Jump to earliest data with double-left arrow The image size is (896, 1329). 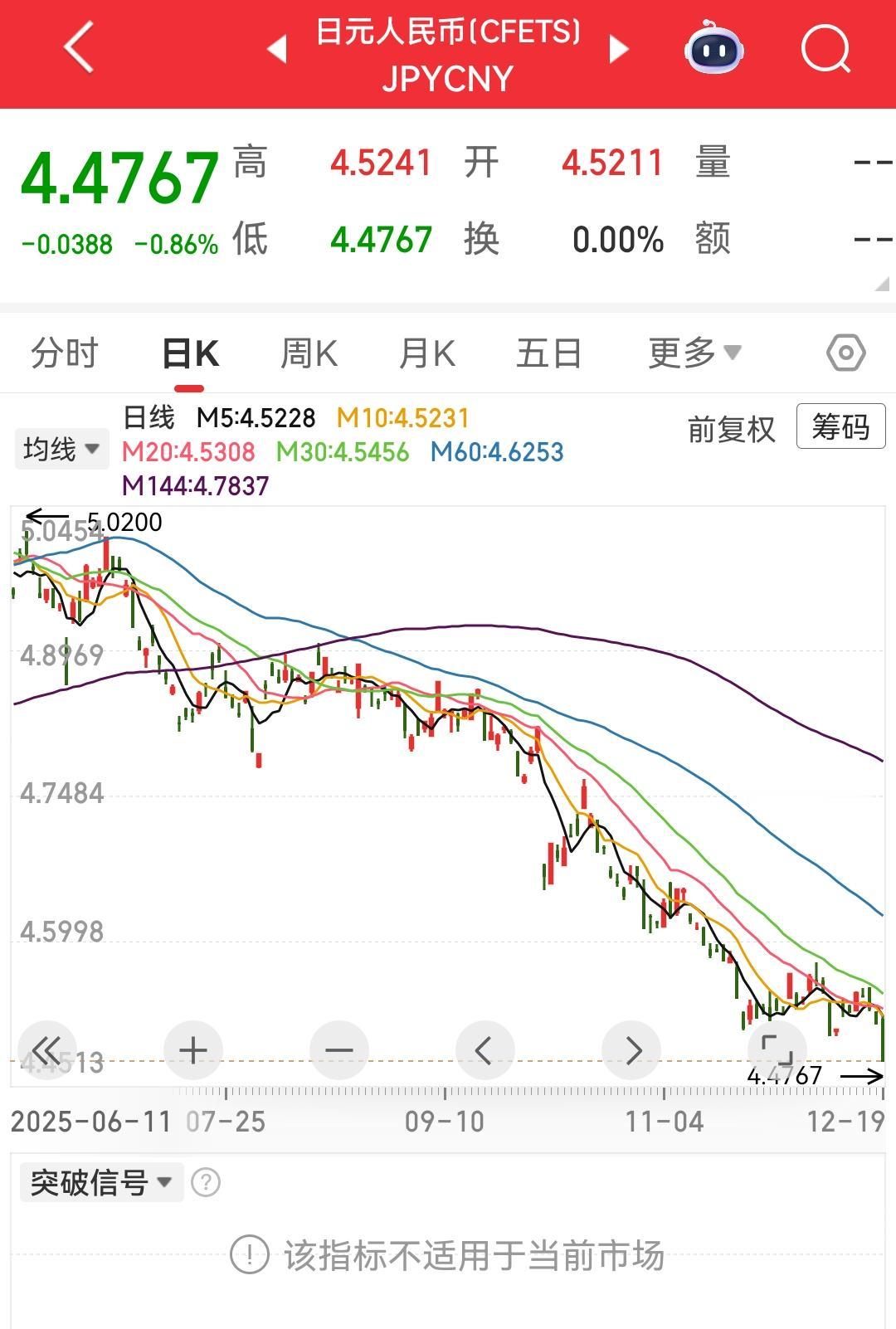point(47,1050)
